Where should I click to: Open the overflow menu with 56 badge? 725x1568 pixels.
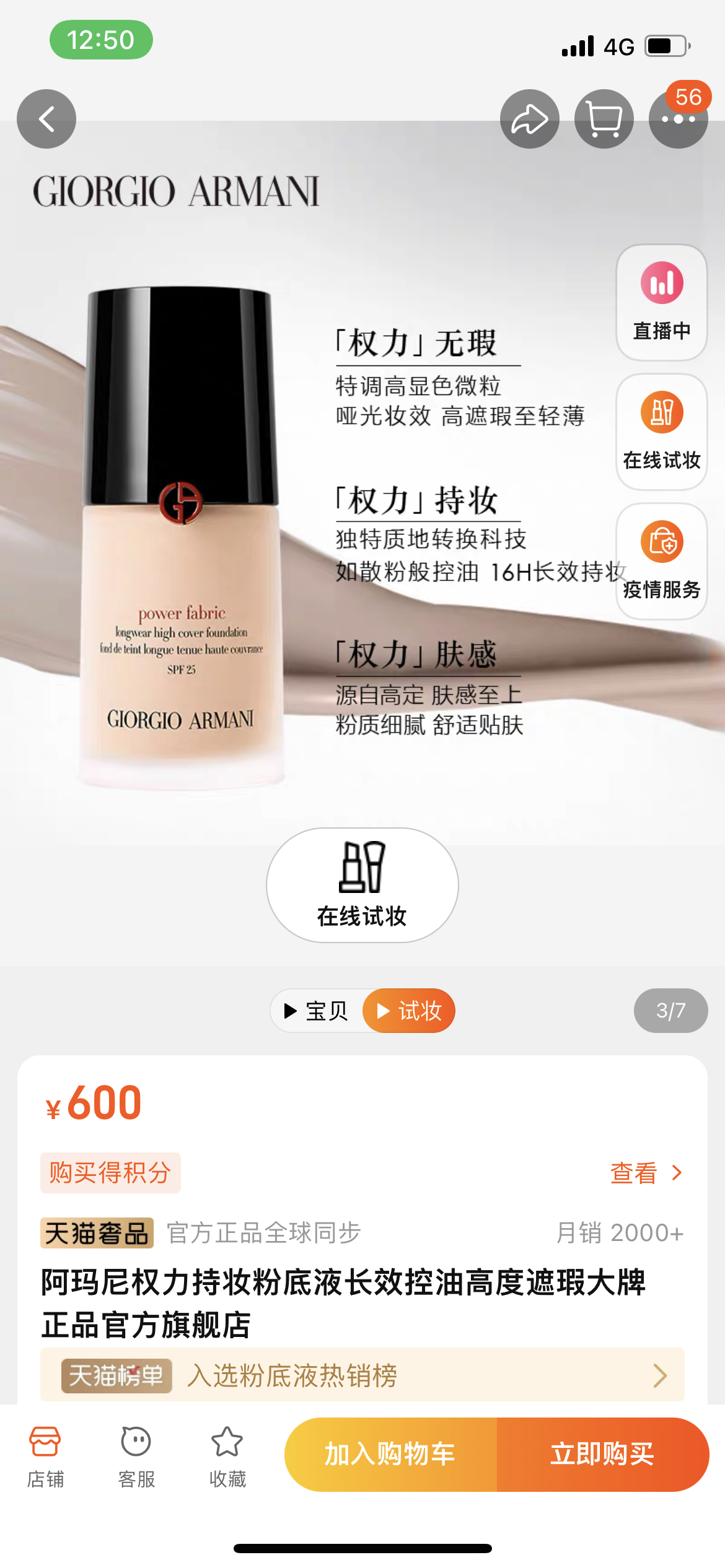pos(678,119)
